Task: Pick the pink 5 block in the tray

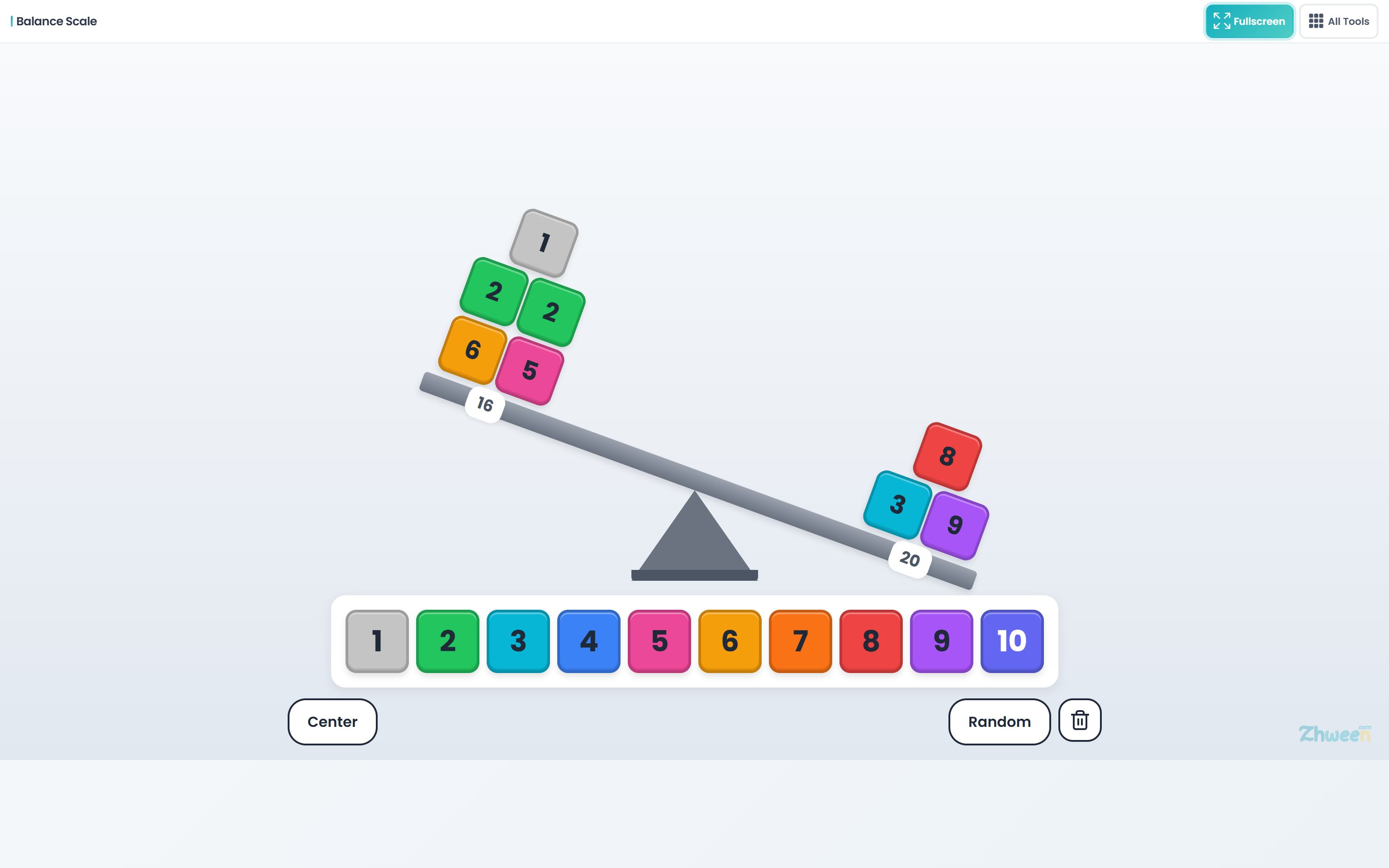Action: pyautogui.click(x=659, y=640)
